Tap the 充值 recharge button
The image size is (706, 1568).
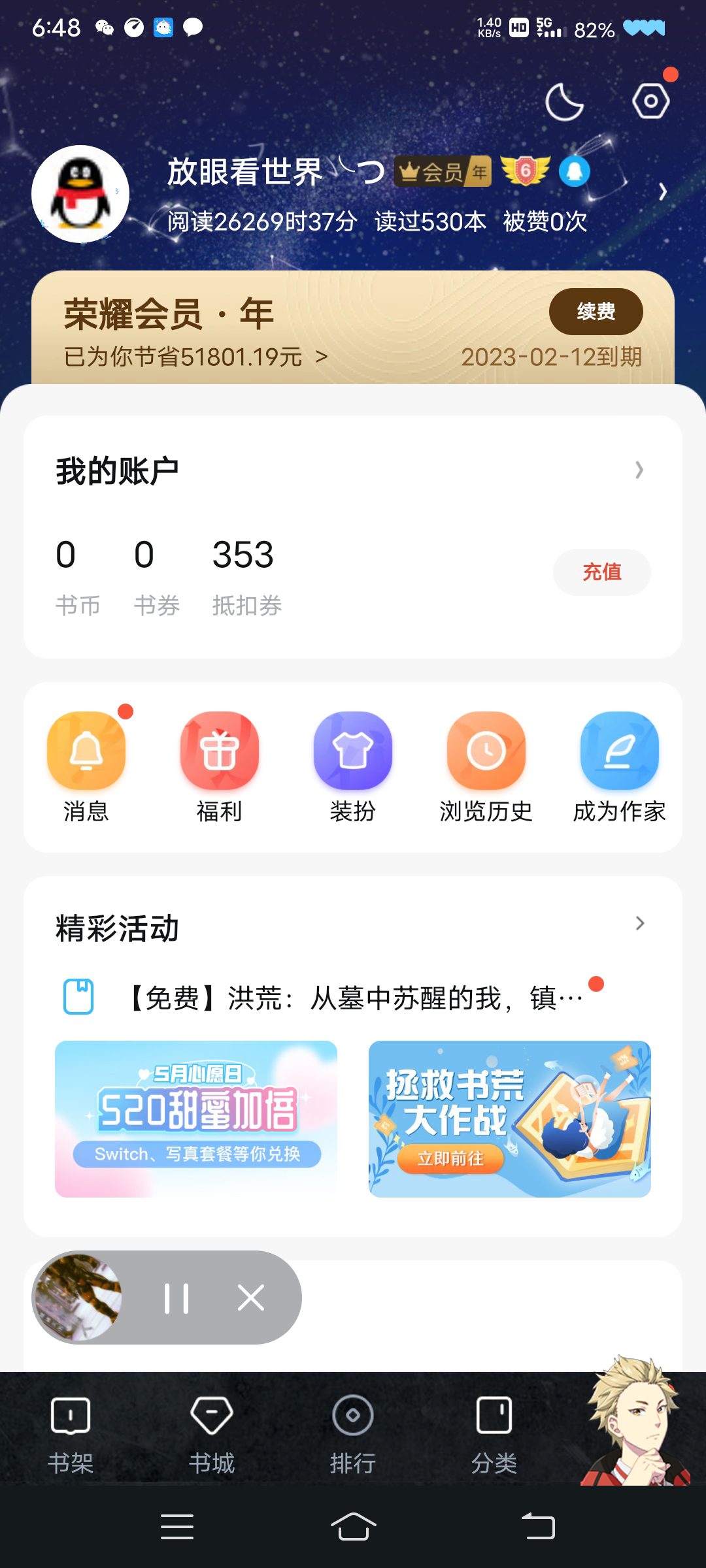(601, 572)
